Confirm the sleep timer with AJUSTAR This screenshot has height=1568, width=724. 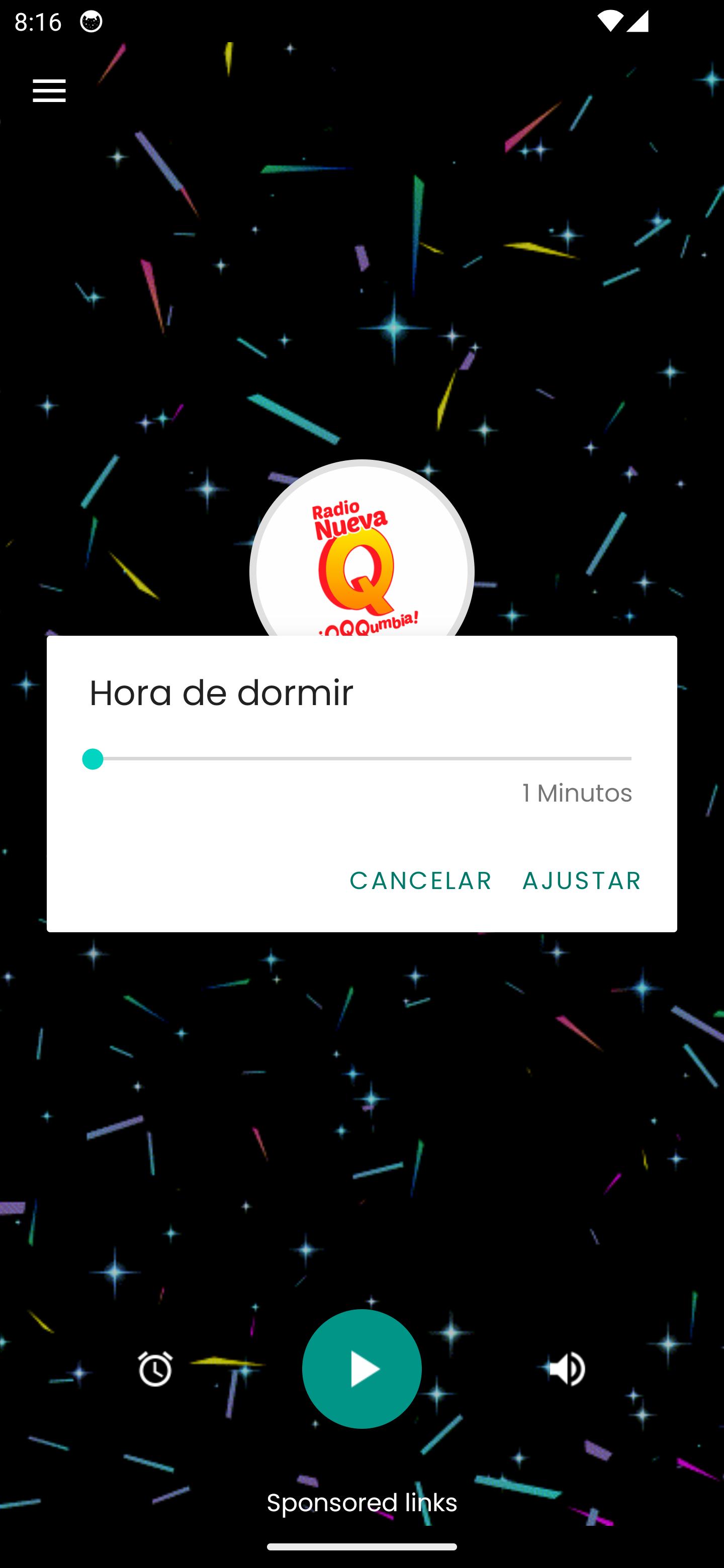(x=582, y=880)
